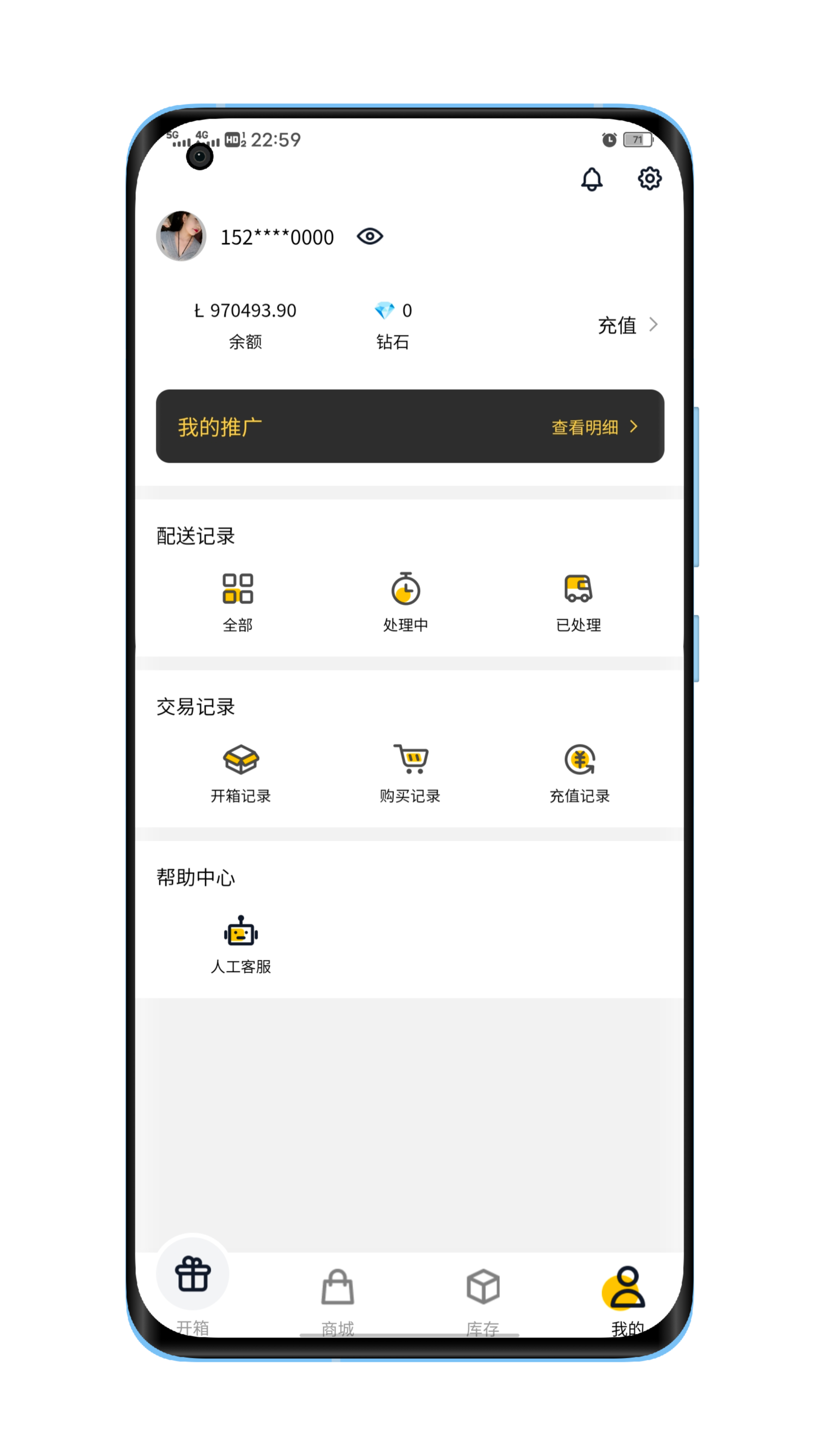Viewport: 819px width, 1456px height.
Task: View 充值记录 recharge history
Action: click(579, 773)
